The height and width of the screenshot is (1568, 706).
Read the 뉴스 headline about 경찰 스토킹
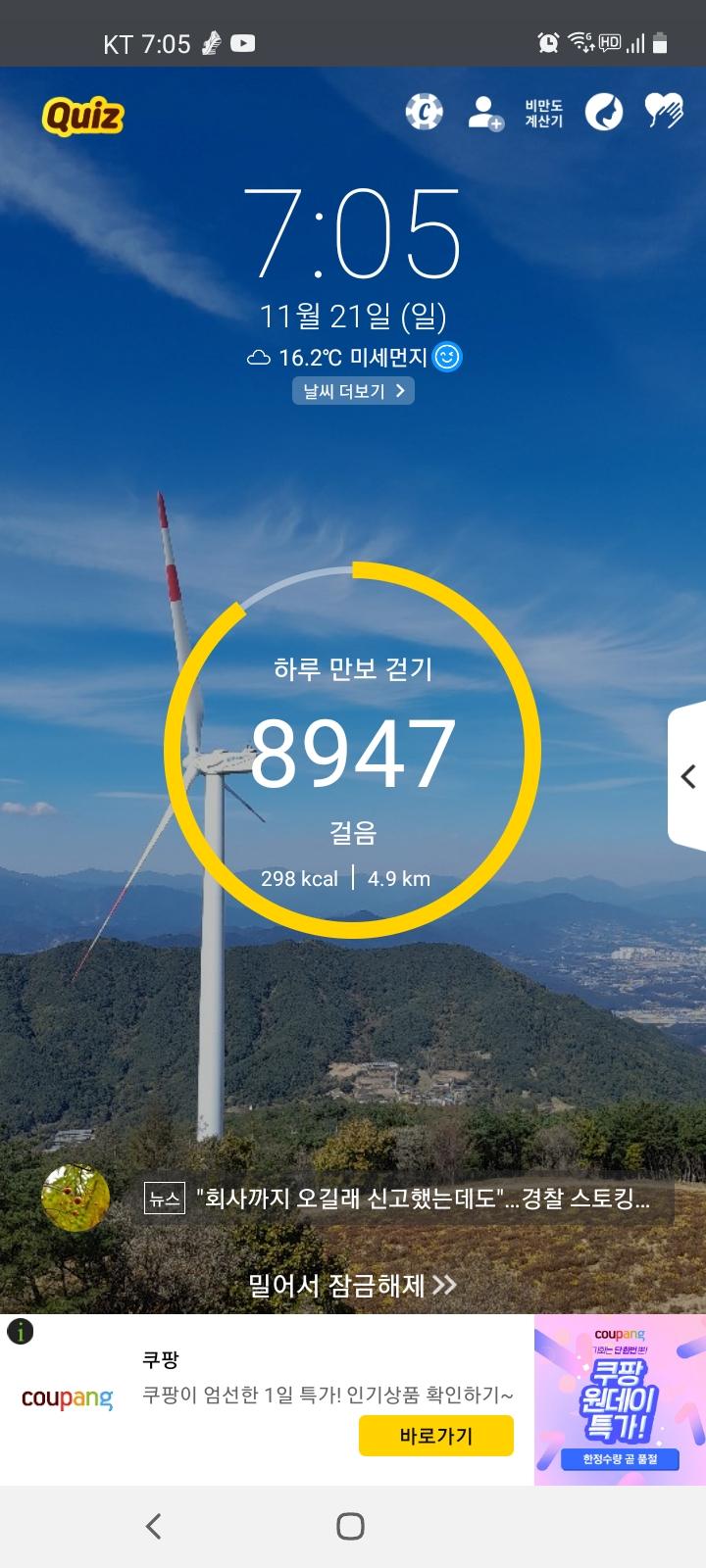tap(422, 1198)
